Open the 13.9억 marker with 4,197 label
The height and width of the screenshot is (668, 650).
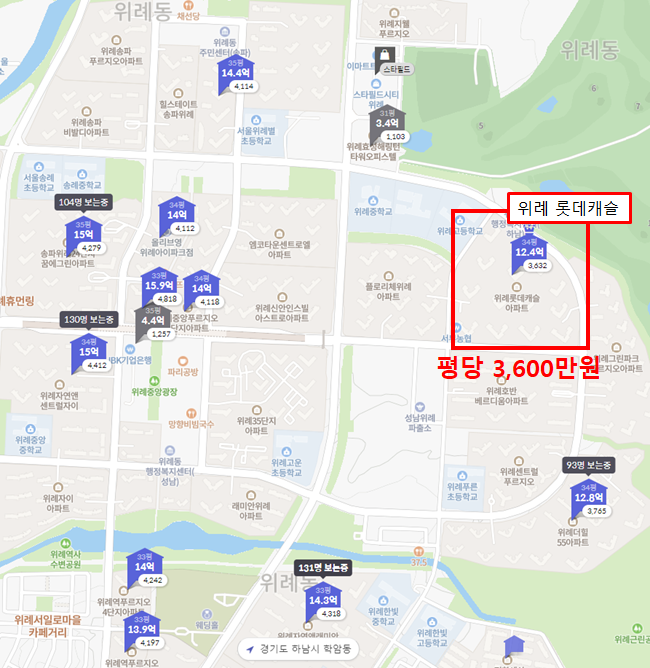[x=142, y=631]
